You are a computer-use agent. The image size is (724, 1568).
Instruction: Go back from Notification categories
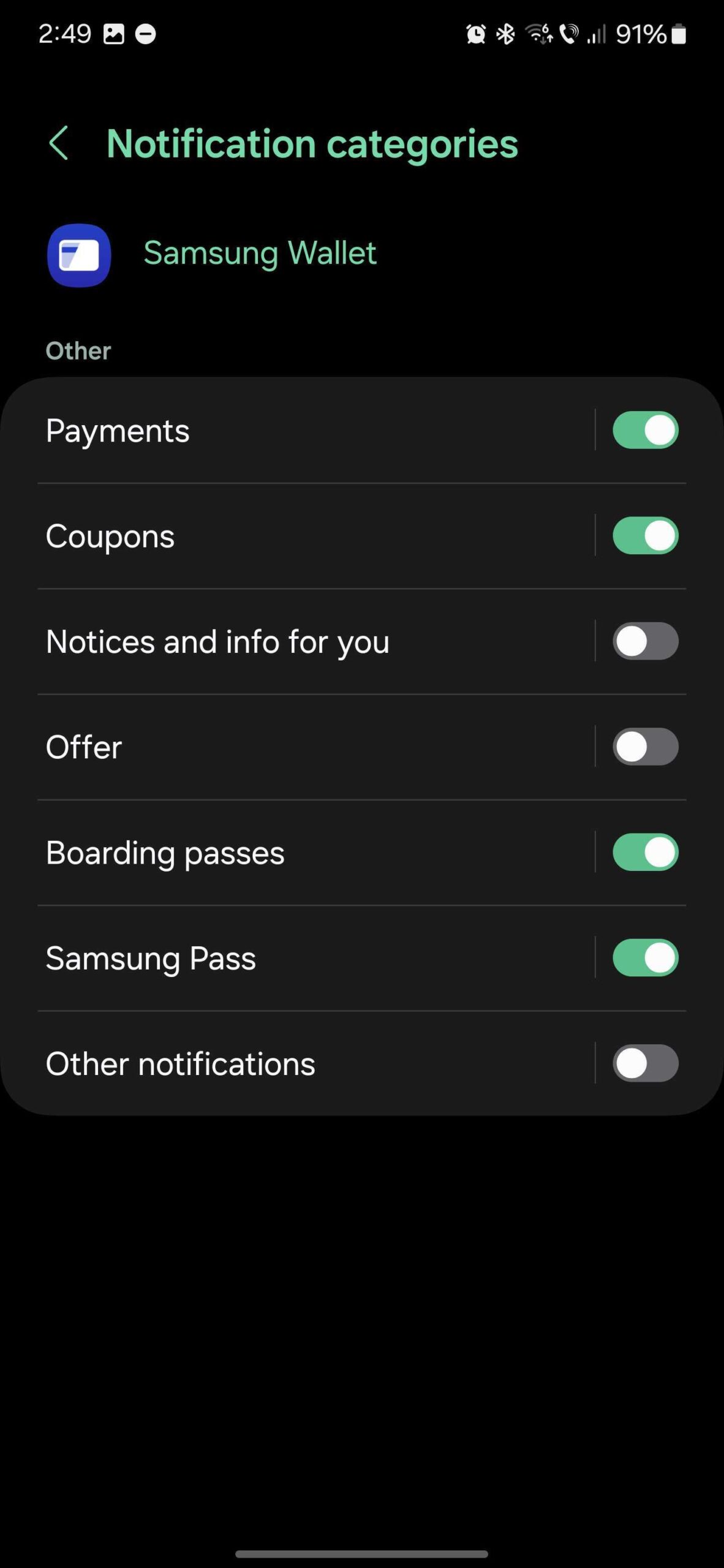click(59, 143)
